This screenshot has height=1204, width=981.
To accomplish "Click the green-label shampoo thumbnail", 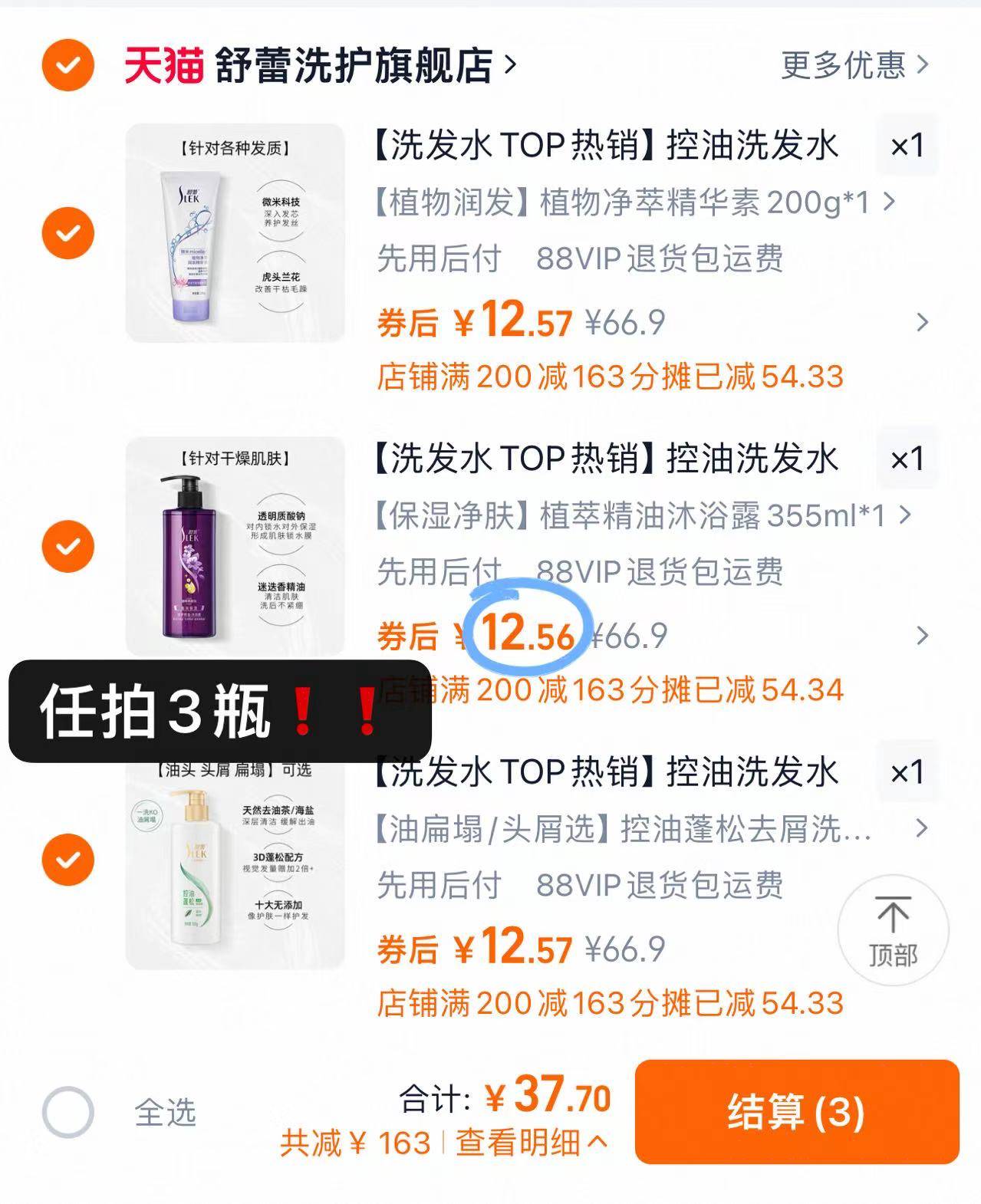I will [x=234, y=860].
